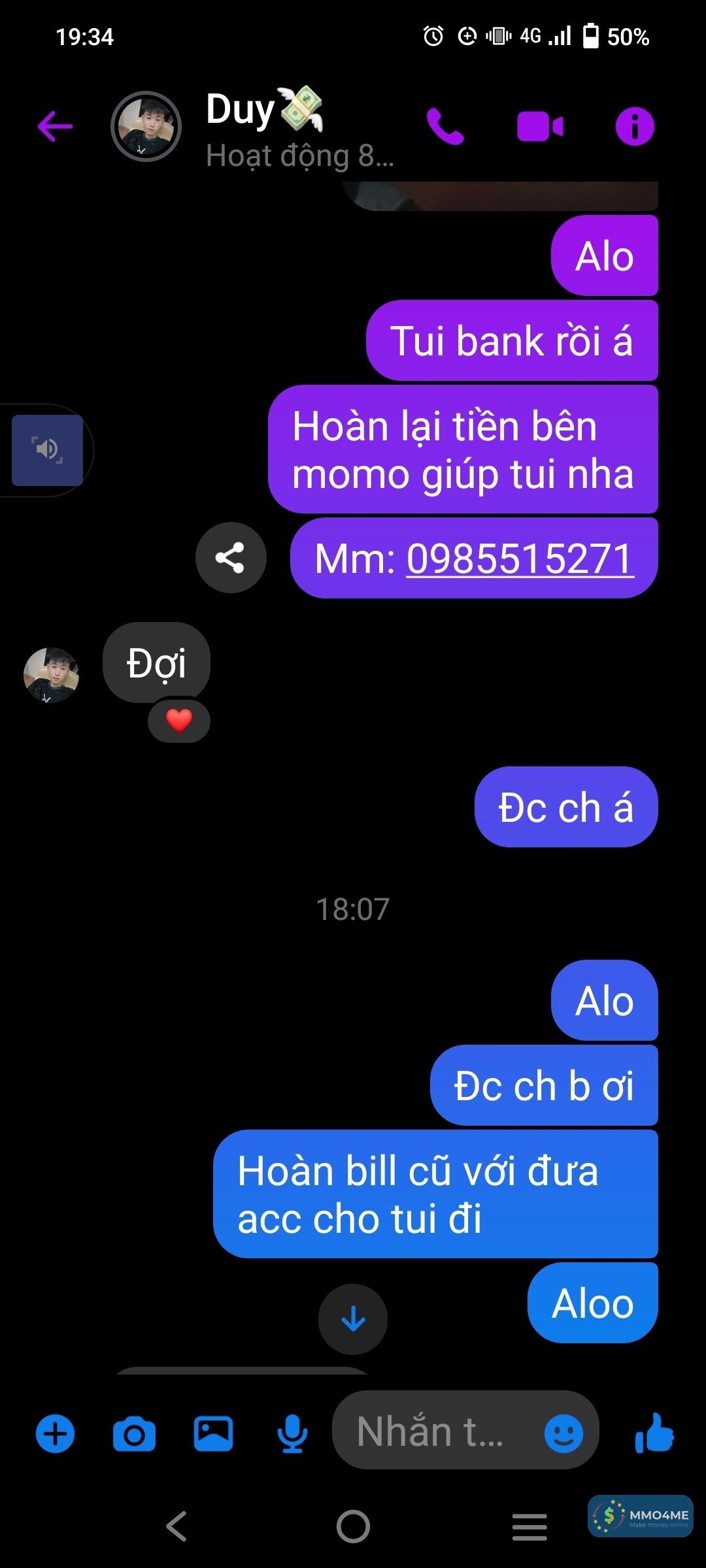Open the recent apps list
The width and height of the screenshot is (706, 1568).
[529, 1527]
